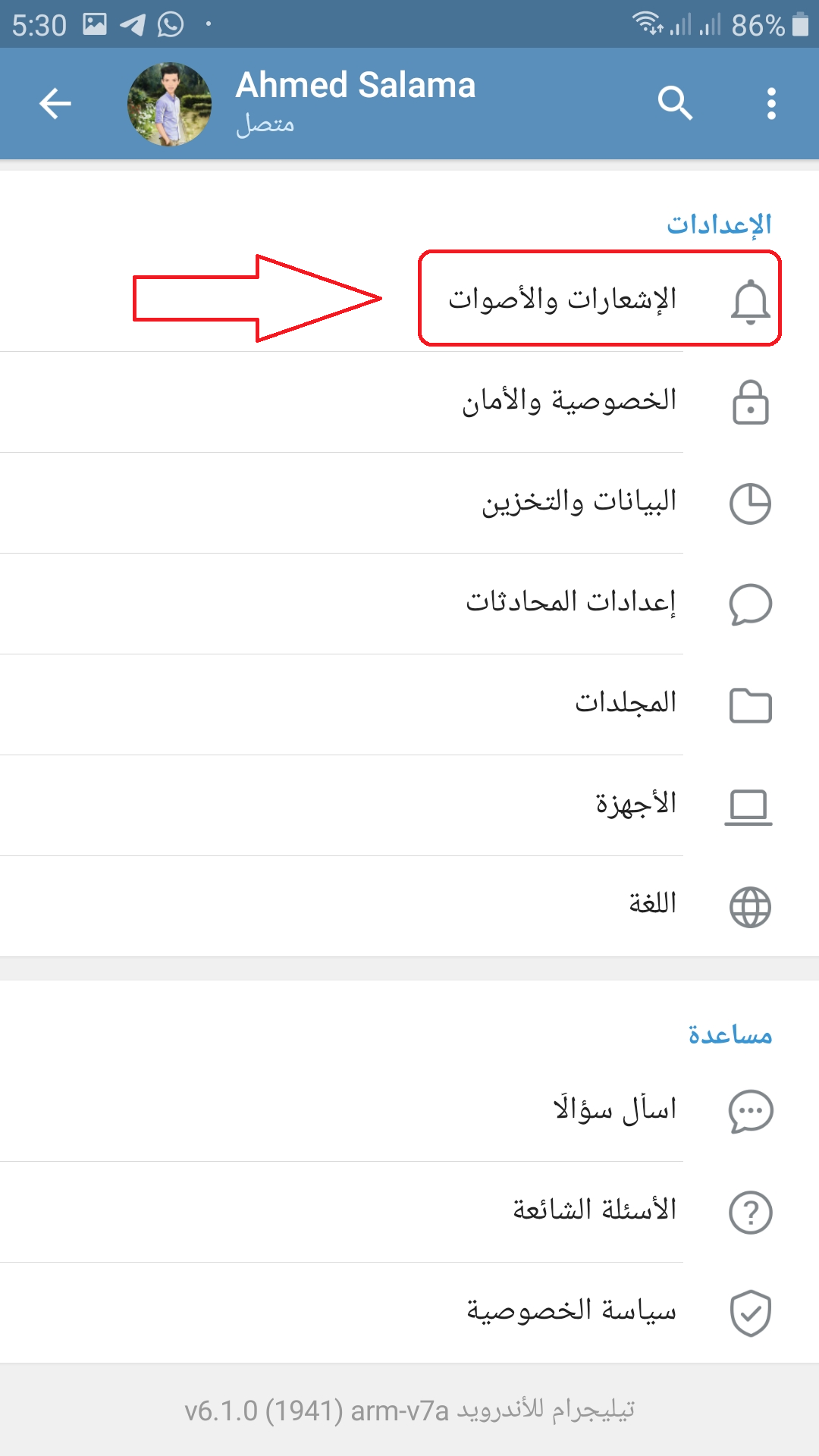This screenshot has width=819, height=1456.
Task: View سياسة الخصوصية
Action: 409,1313
